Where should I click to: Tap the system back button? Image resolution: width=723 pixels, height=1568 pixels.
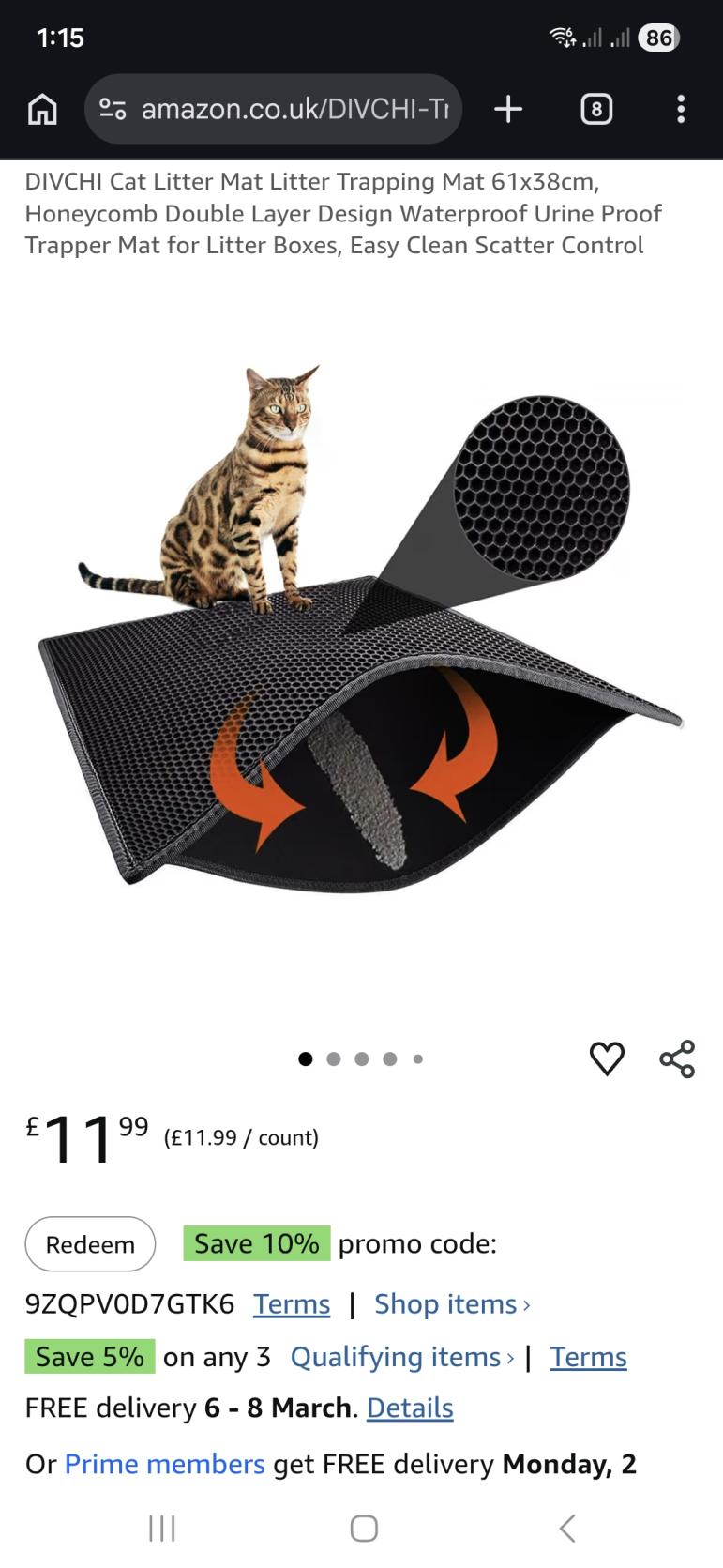[x=566, y=1528]
